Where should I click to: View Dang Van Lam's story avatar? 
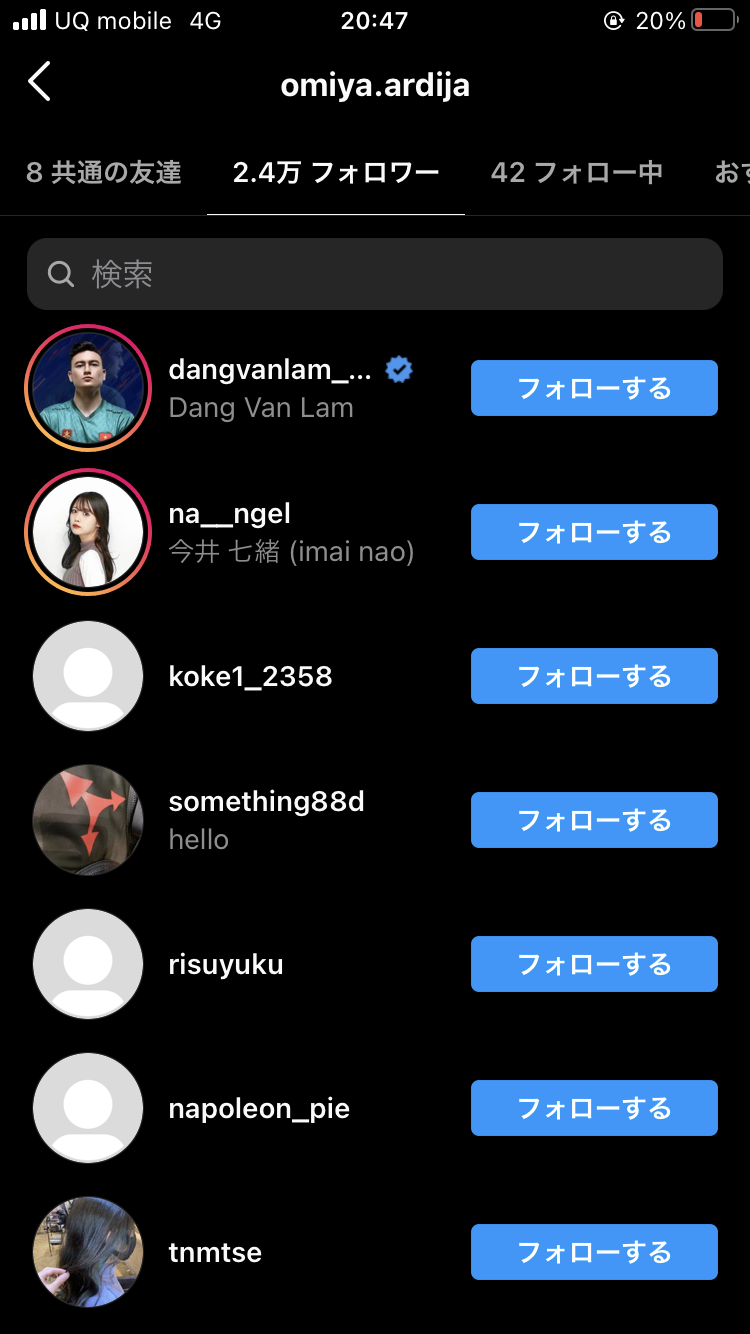[88, 388]
